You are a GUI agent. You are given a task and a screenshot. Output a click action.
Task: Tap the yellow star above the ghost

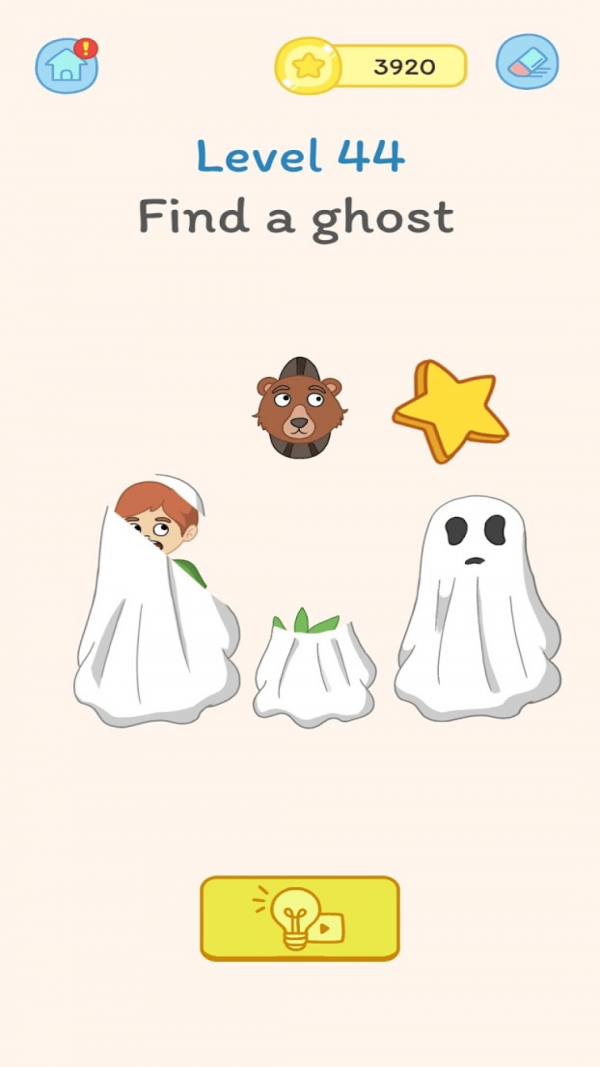click(x=451, y=411)
